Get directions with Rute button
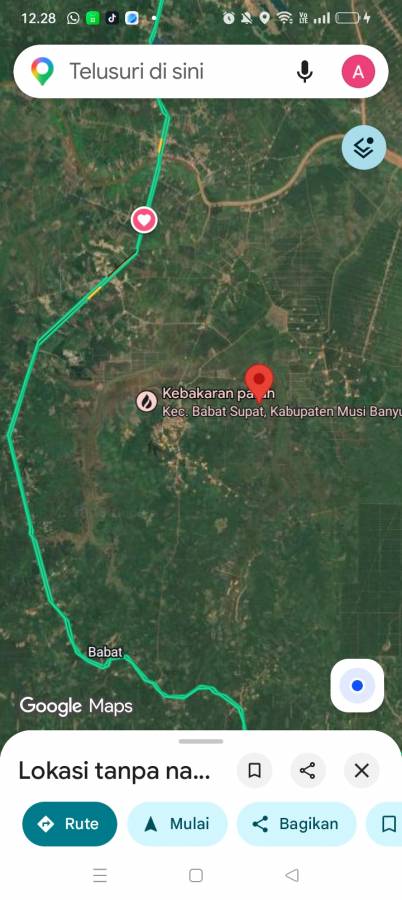This screenshot has height=900, width=402. tap(69, 824)
